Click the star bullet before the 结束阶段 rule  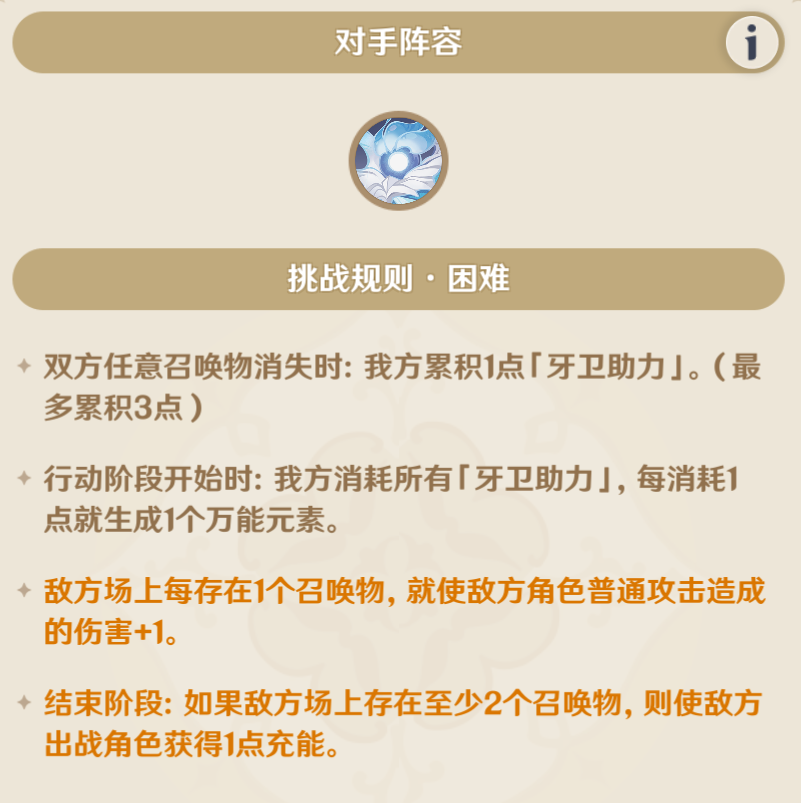coord(26,703)
